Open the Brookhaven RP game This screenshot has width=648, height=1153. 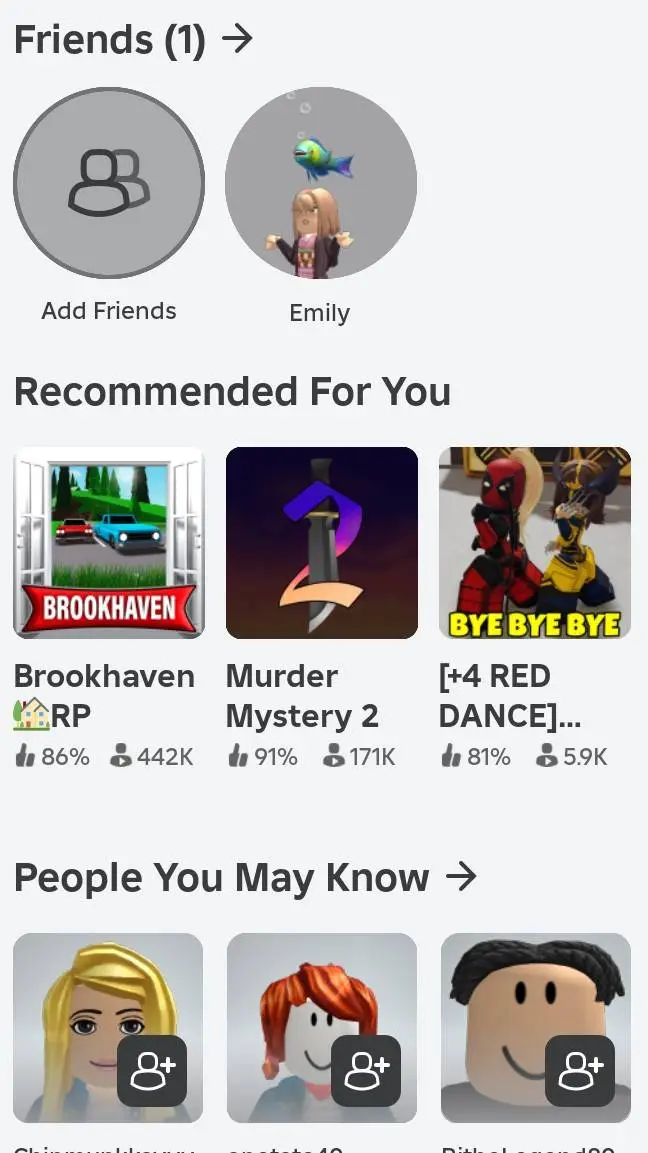tap(109, 542)
